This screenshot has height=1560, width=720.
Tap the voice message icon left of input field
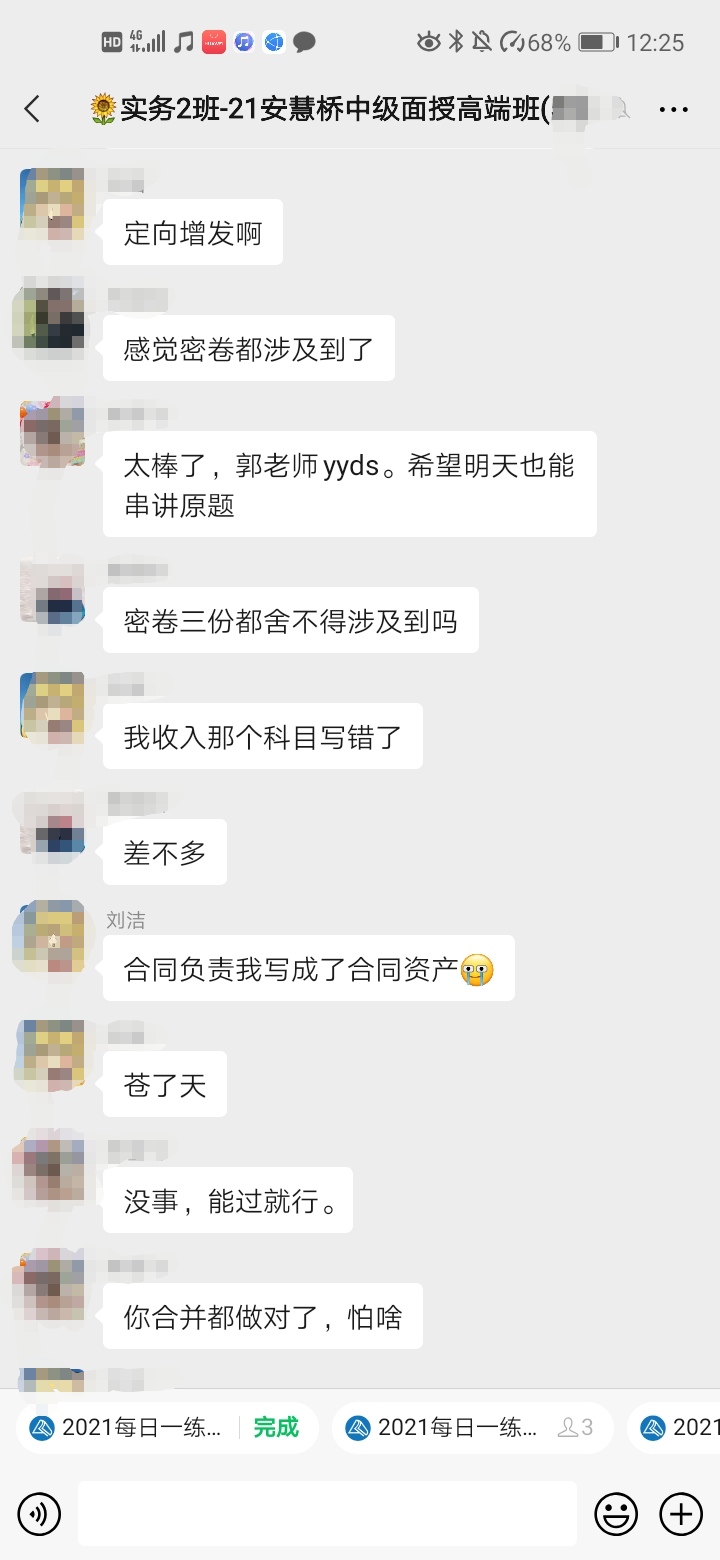tap(38, 1514)
